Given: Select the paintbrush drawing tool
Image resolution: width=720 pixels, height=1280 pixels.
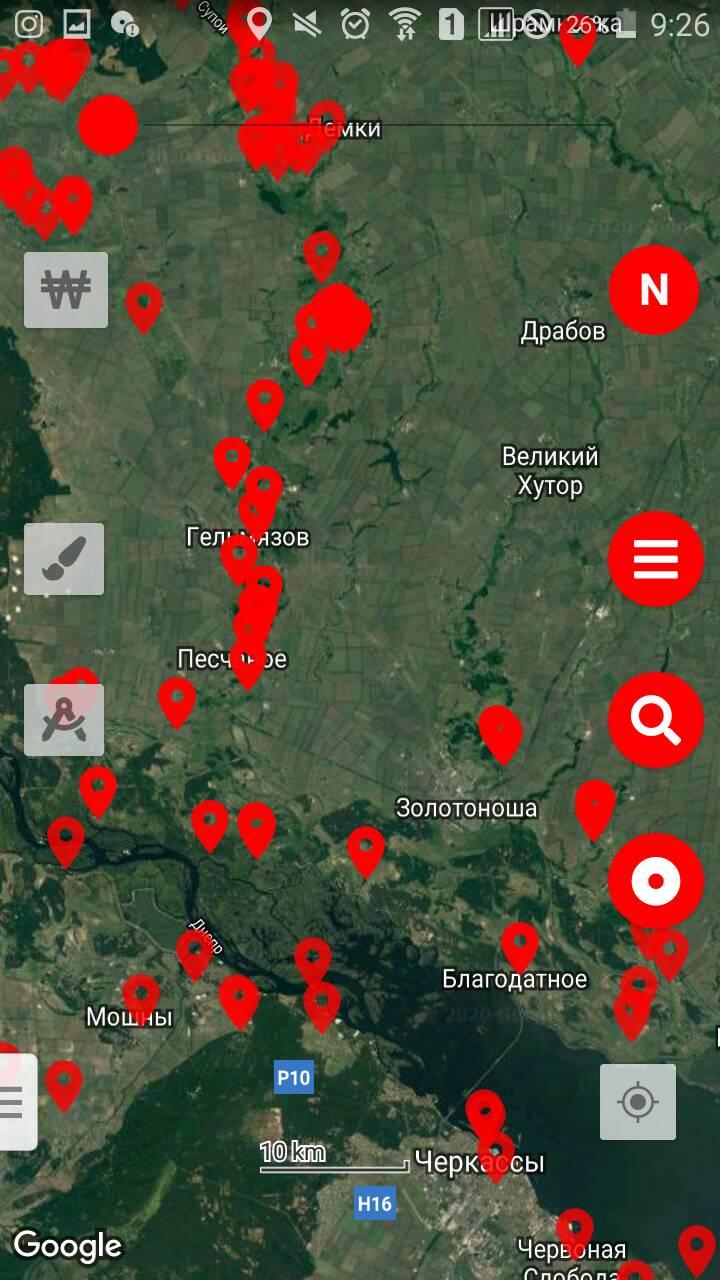Looking at the screenshot, I should (65, 559).
